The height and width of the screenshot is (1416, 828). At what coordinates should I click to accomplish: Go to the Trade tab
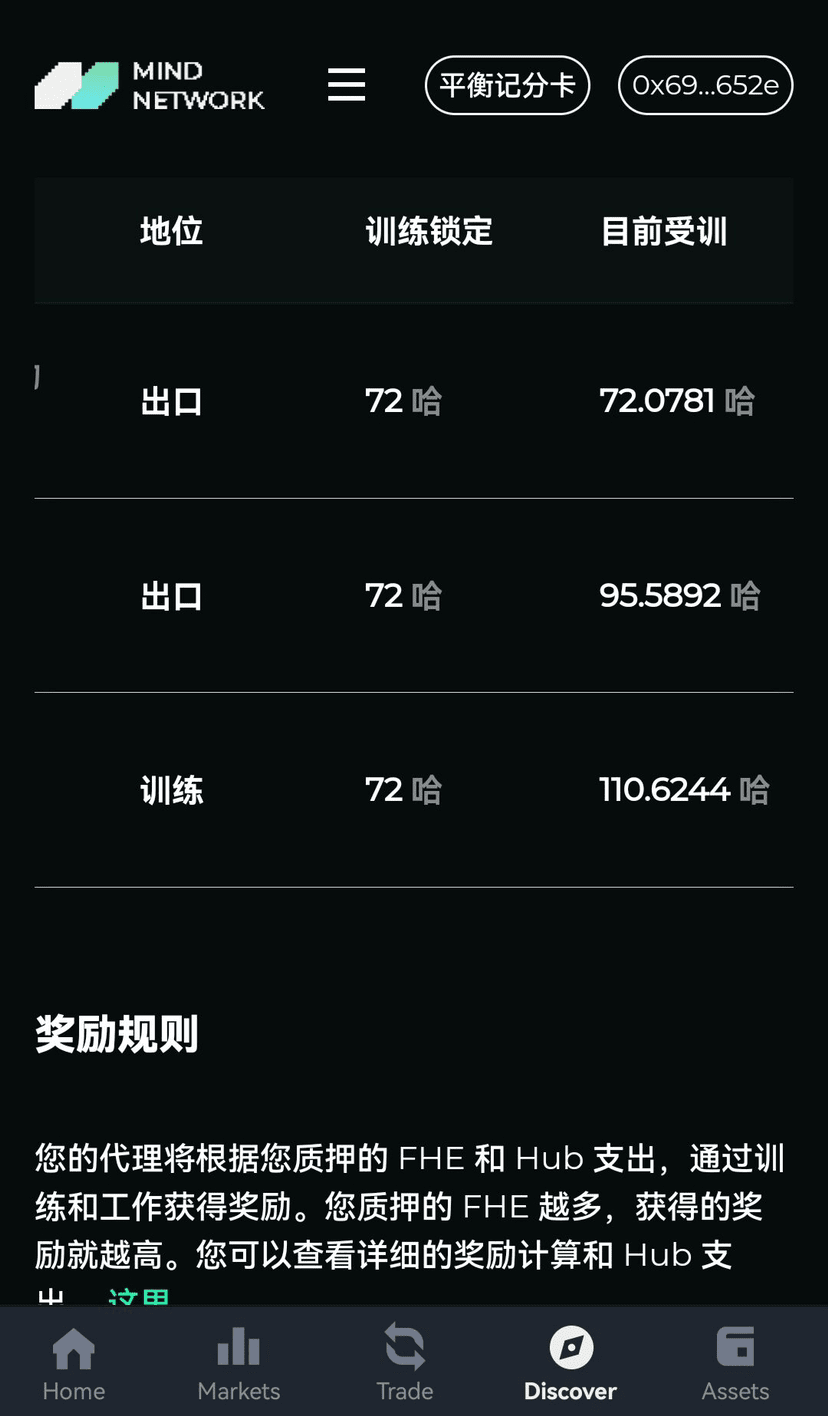pyautogui.click(x=405, y=1363)
